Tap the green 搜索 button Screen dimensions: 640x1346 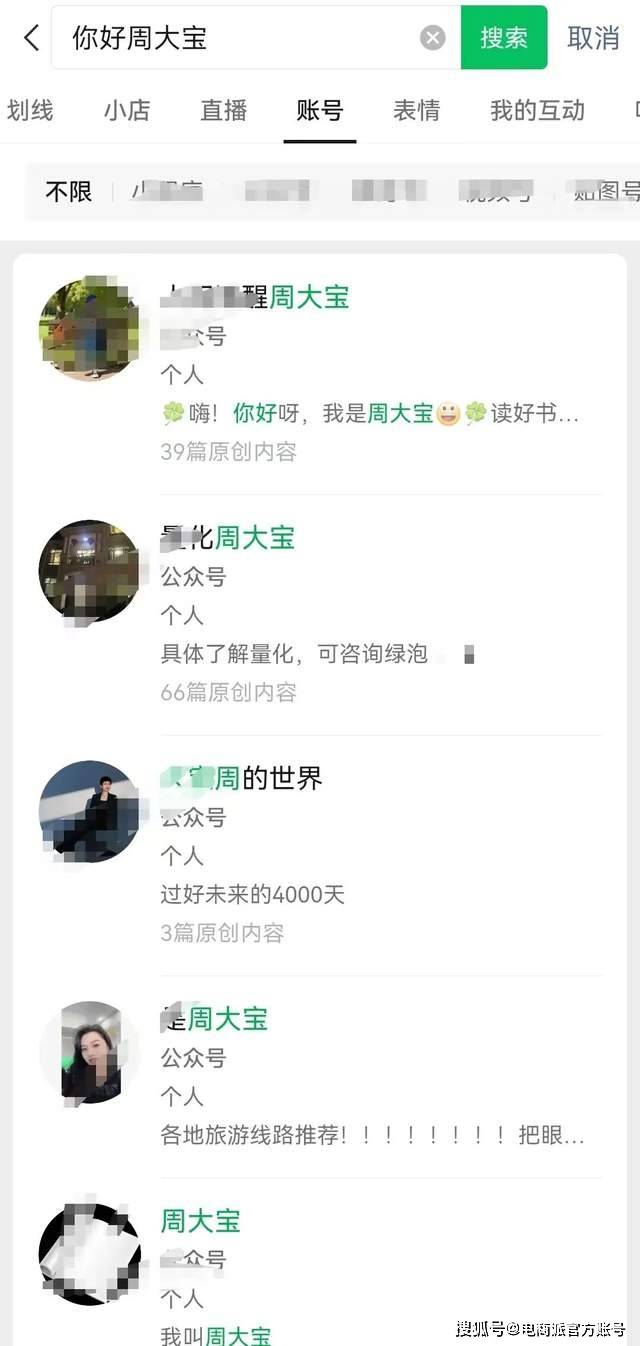tap(504, 38)
